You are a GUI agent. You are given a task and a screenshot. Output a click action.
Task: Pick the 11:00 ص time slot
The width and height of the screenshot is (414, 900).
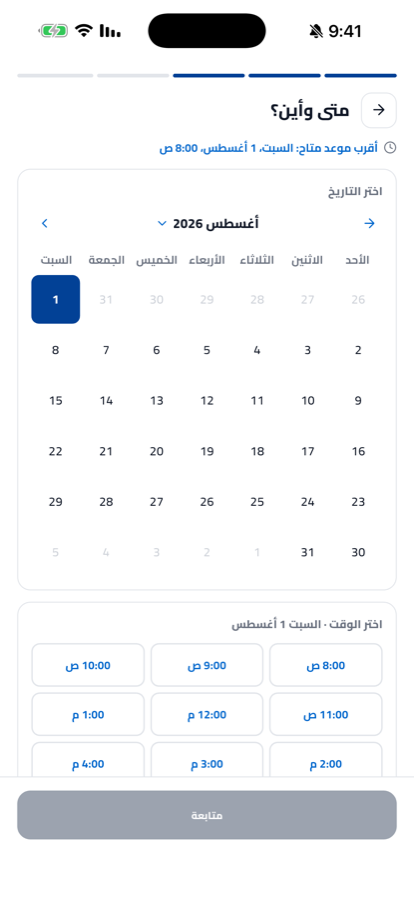326,715
